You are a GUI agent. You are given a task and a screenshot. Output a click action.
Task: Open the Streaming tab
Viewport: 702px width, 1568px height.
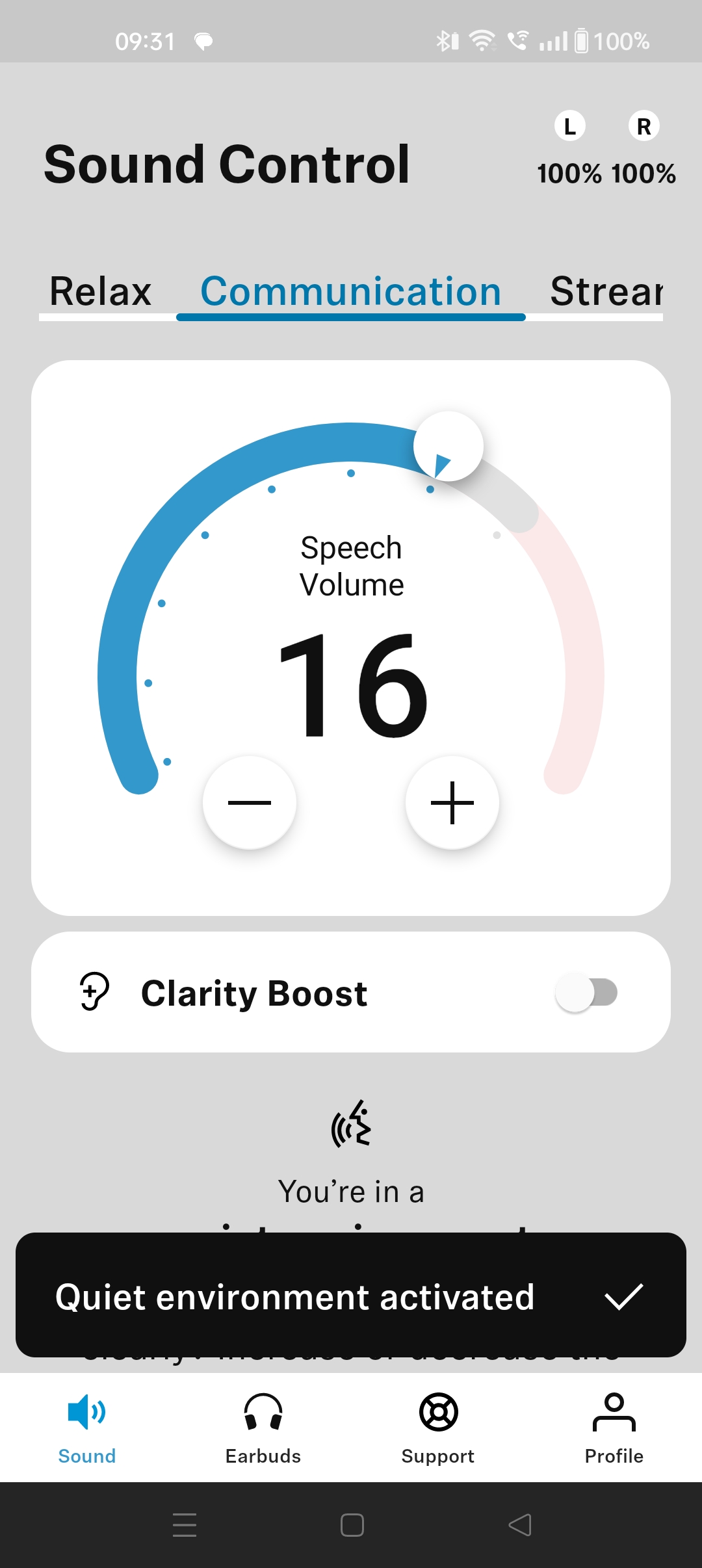point(606,291)
